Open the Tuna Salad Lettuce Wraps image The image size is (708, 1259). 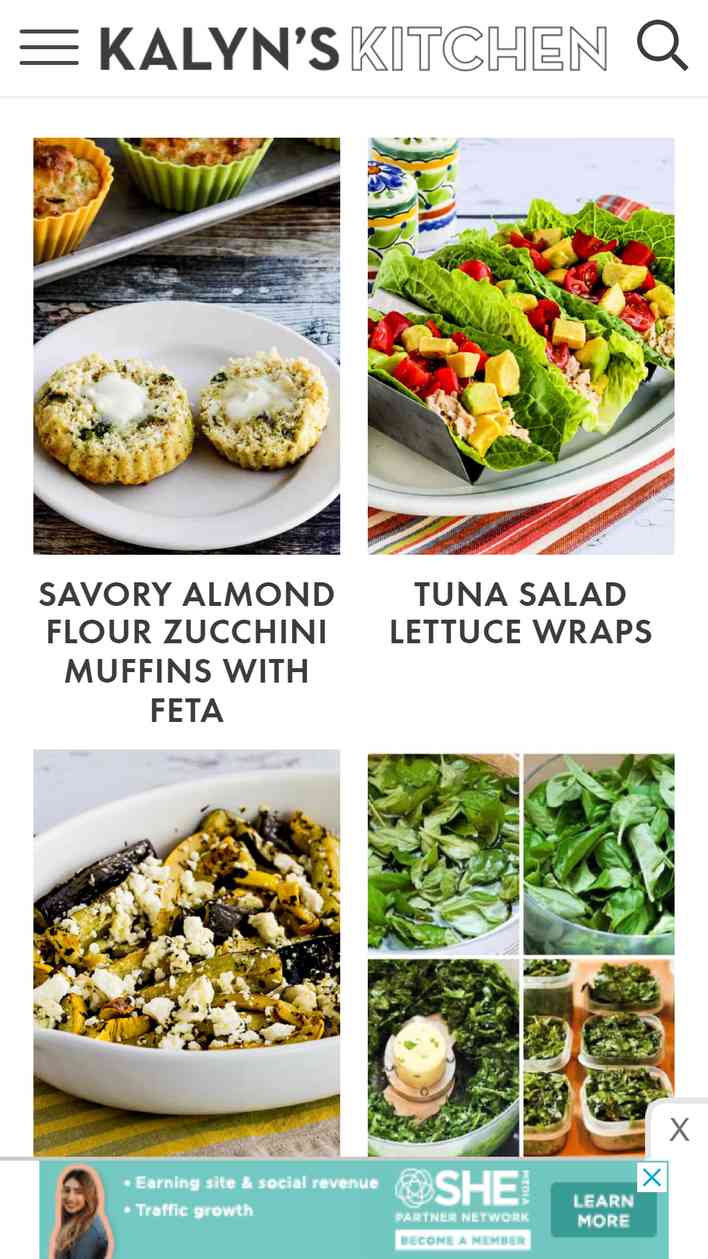tap(521, 346)
